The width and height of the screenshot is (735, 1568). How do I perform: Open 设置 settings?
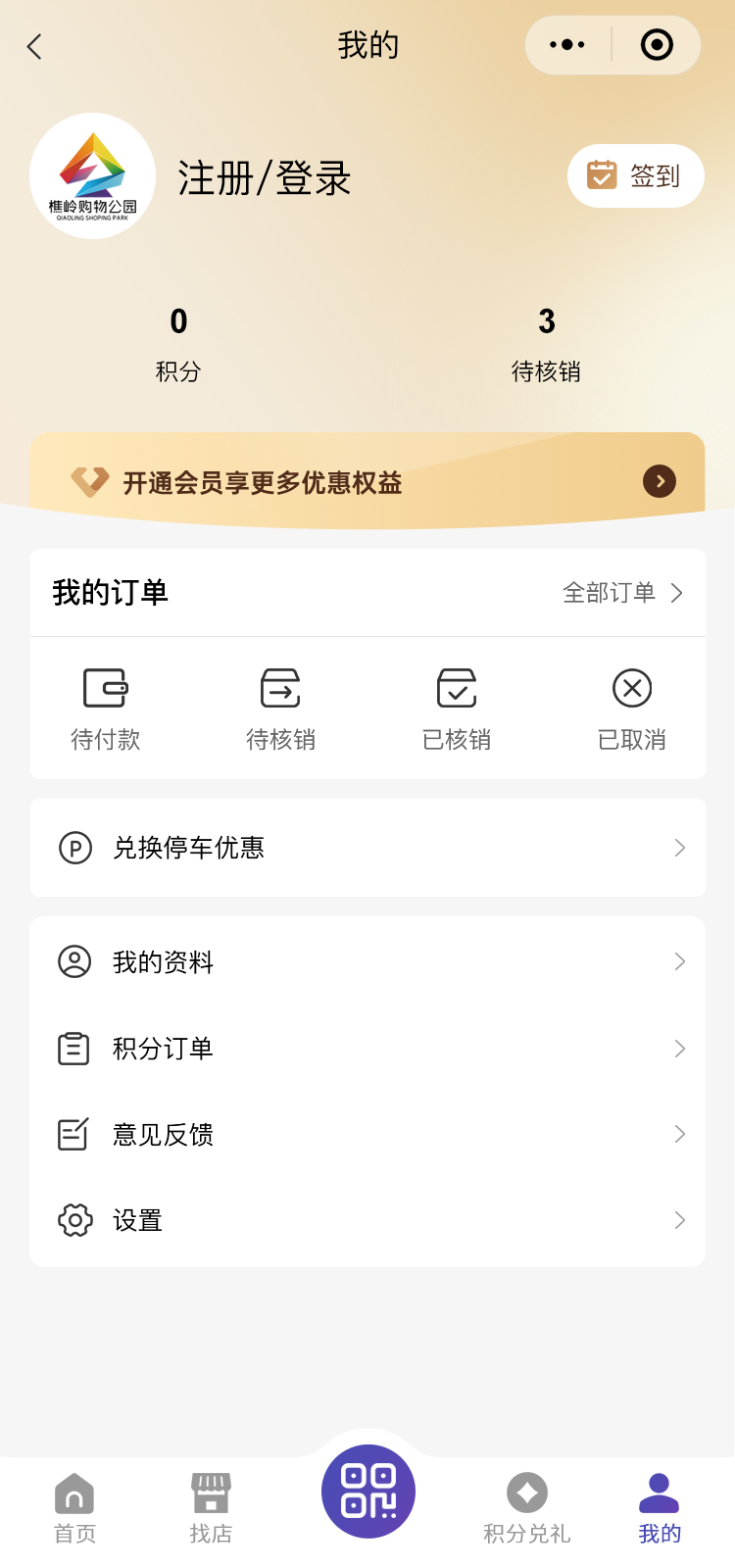coord(367,1221)
